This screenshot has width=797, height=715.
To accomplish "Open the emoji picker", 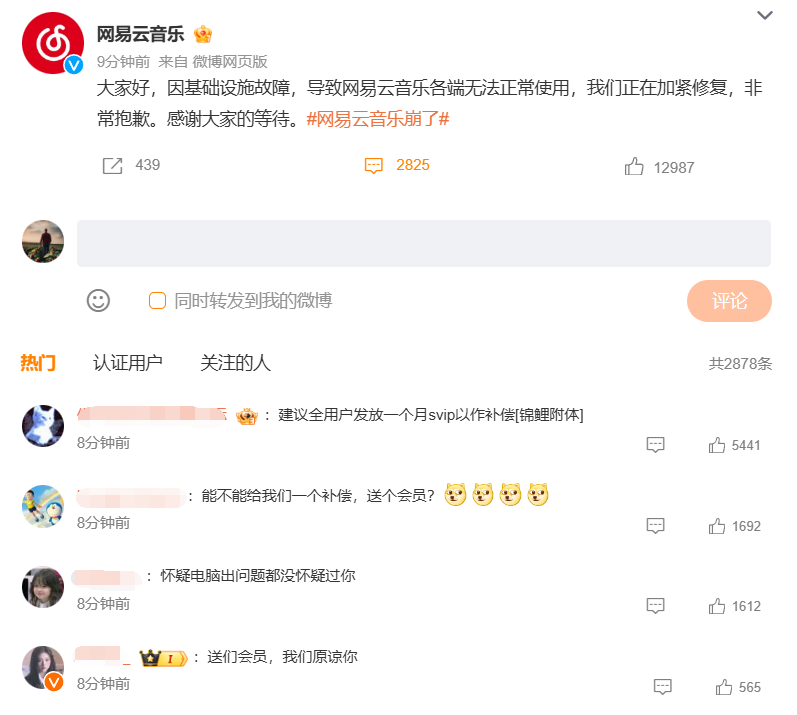I will (98, 300).
